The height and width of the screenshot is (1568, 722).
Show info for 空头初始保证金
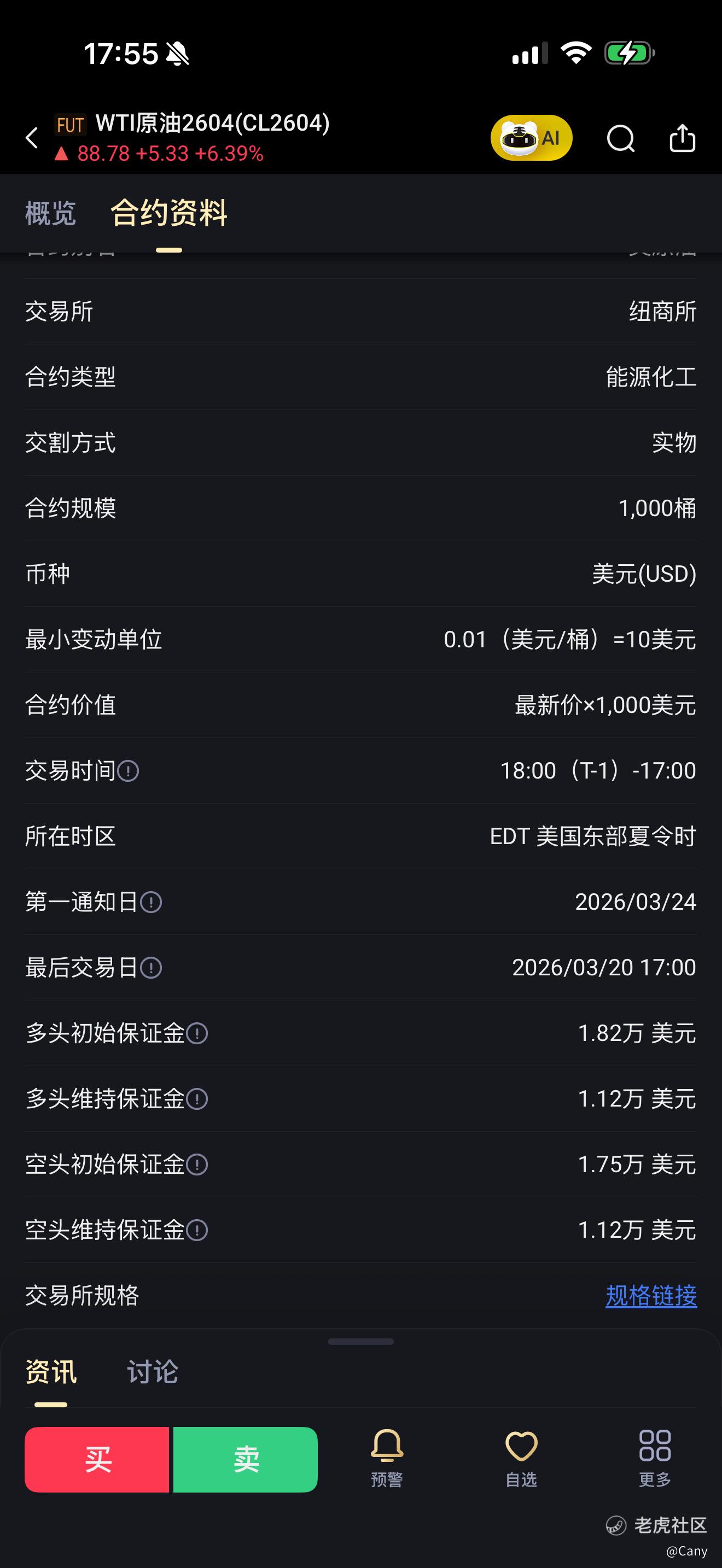point(196,1165)
